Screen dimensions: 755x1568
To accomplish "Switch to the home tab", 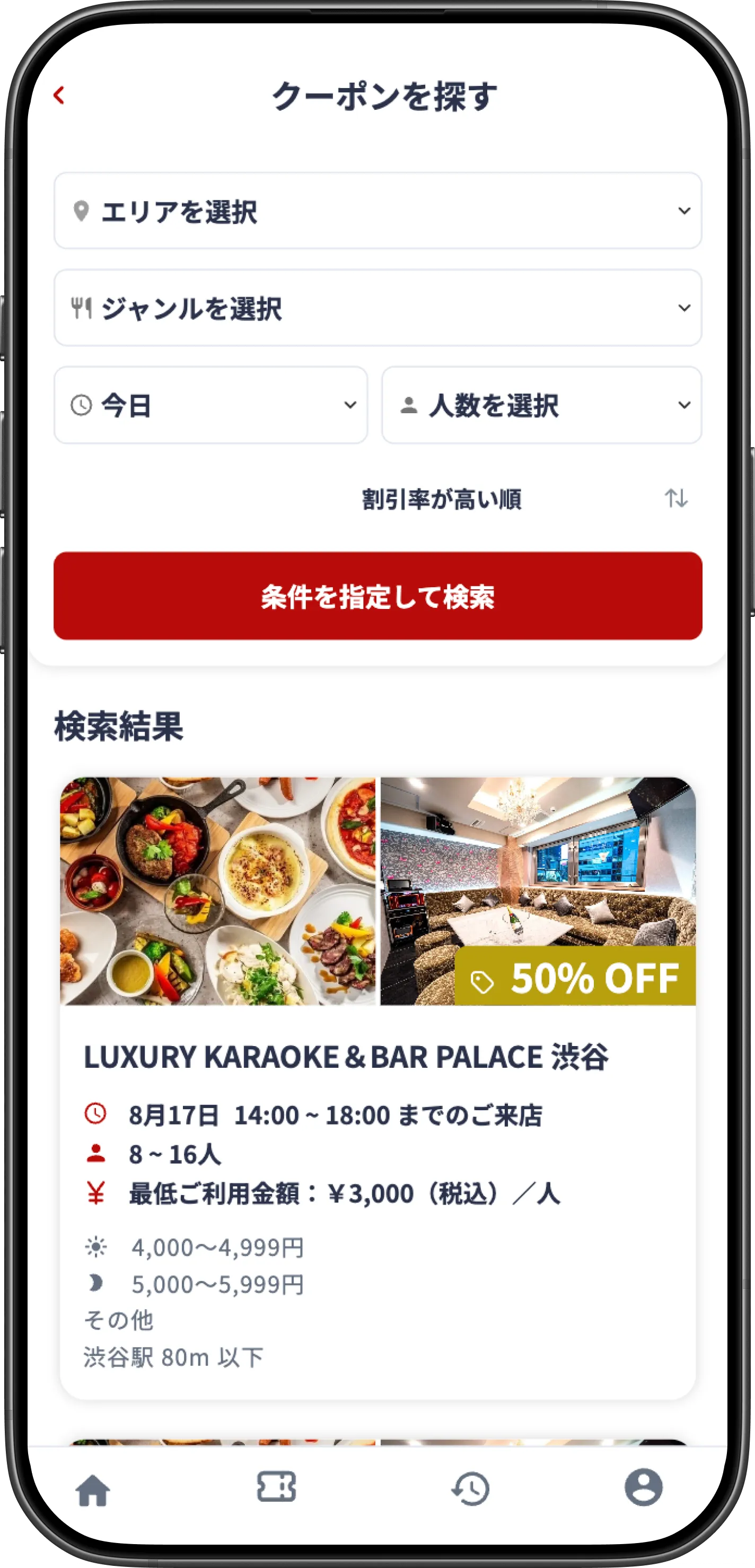I will coord(93,1489).
